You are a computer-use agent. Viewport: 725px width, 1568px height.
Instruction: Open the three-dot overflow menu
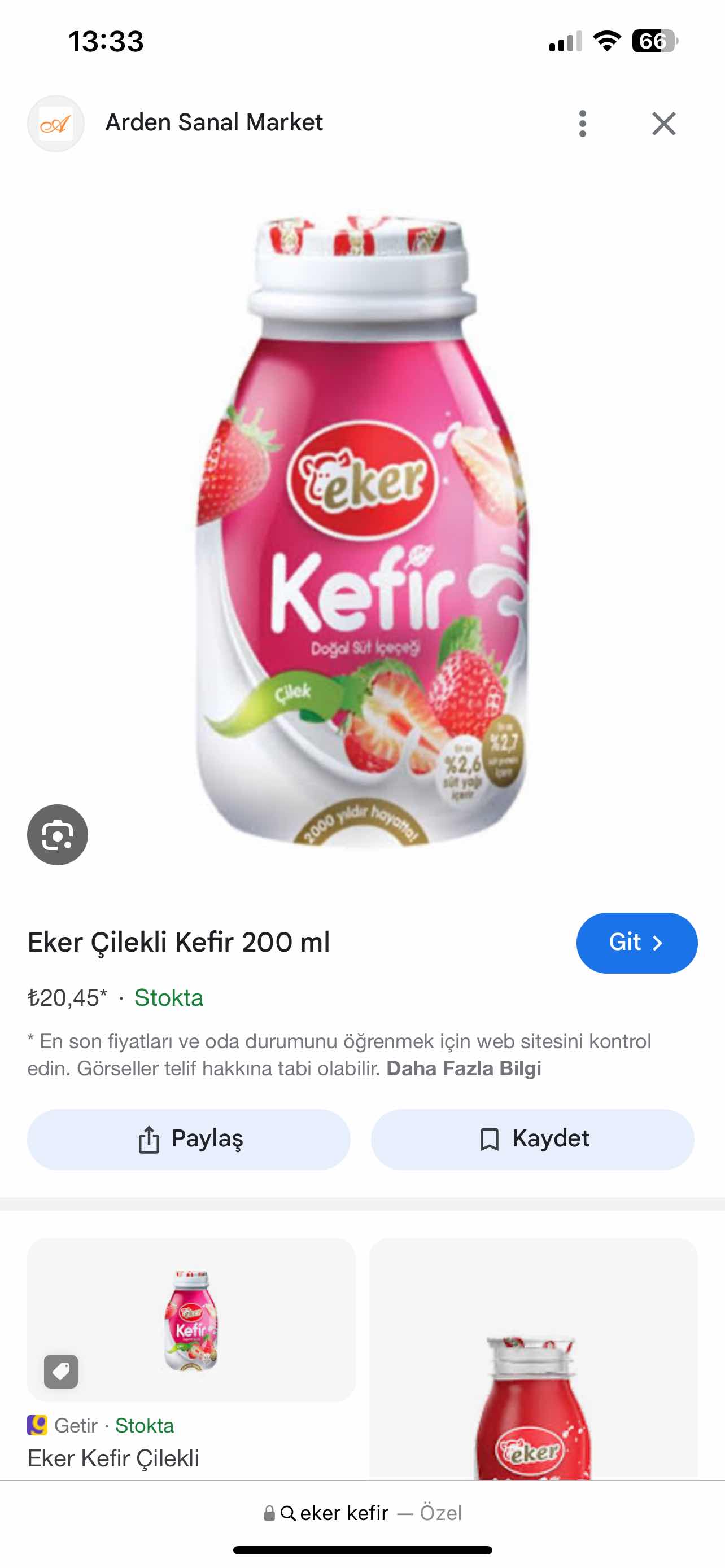(582, 124)
